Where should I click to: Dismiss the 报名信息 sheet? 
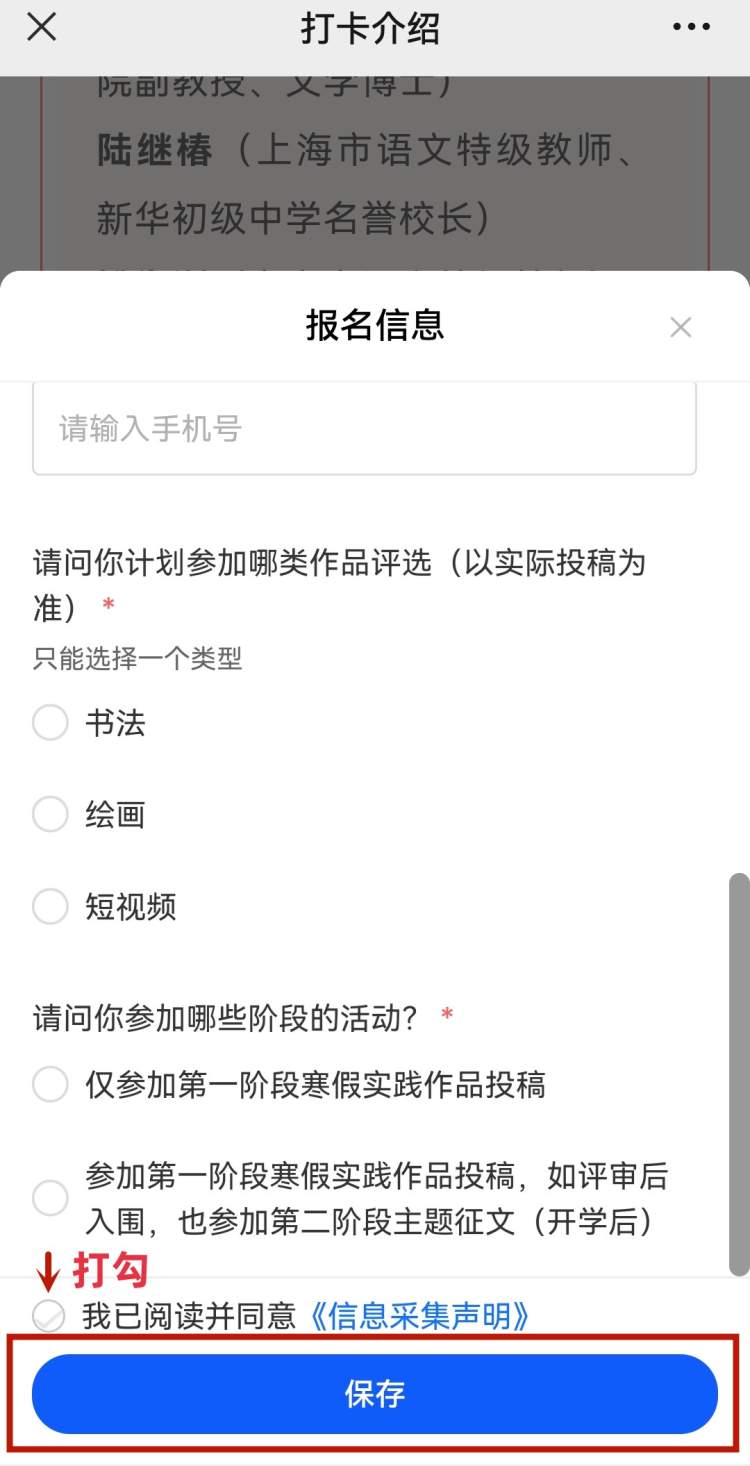tap(681, 327)
